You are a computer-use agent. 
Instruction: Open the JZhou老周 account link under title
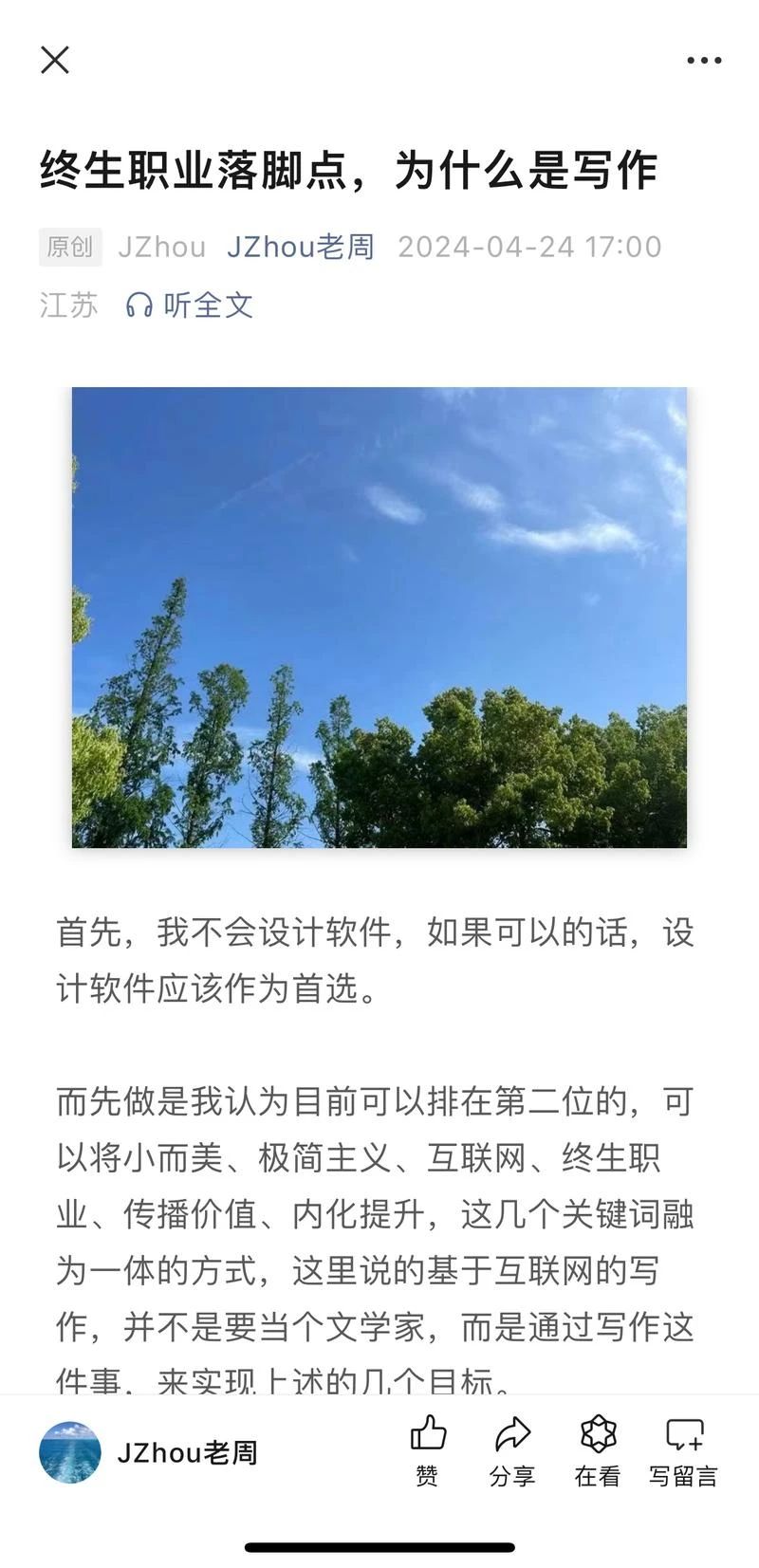point(301,247)
